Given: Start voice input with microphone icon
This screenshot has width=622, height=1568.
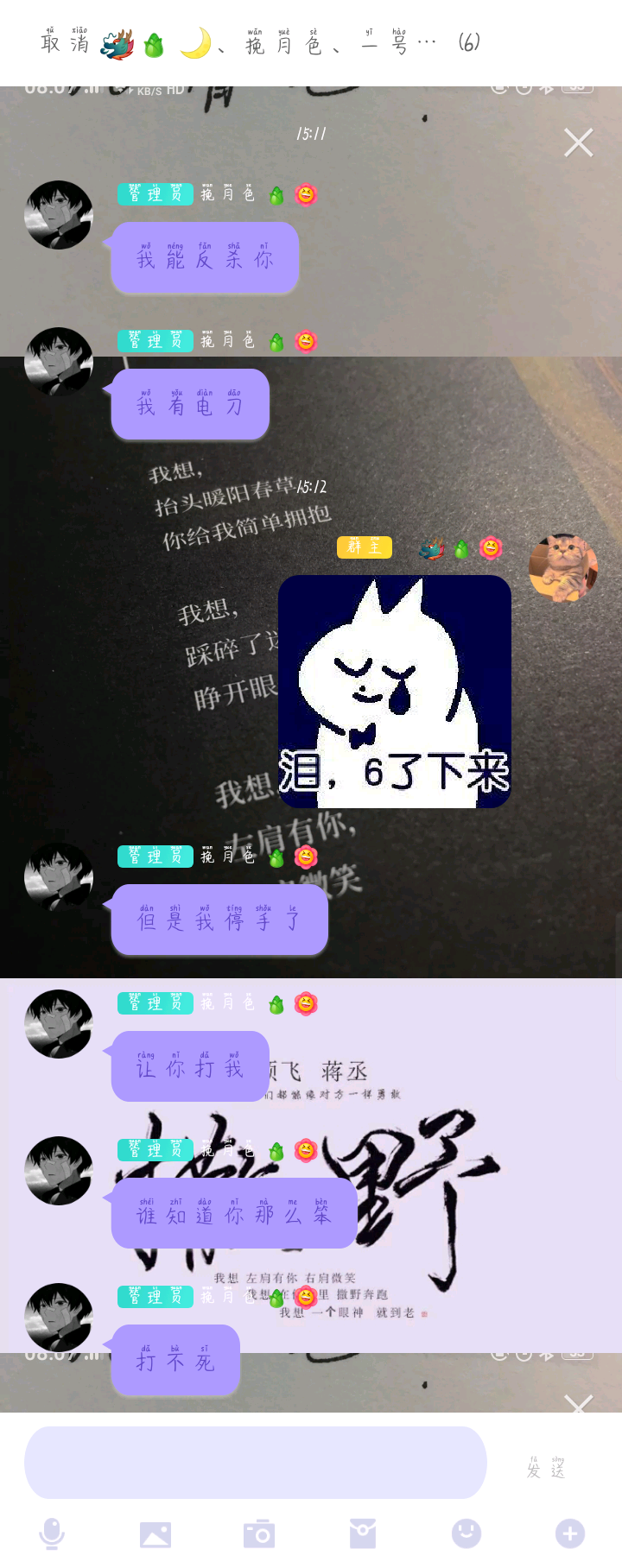Looking at the screenshot, I should pos(52,1534).
